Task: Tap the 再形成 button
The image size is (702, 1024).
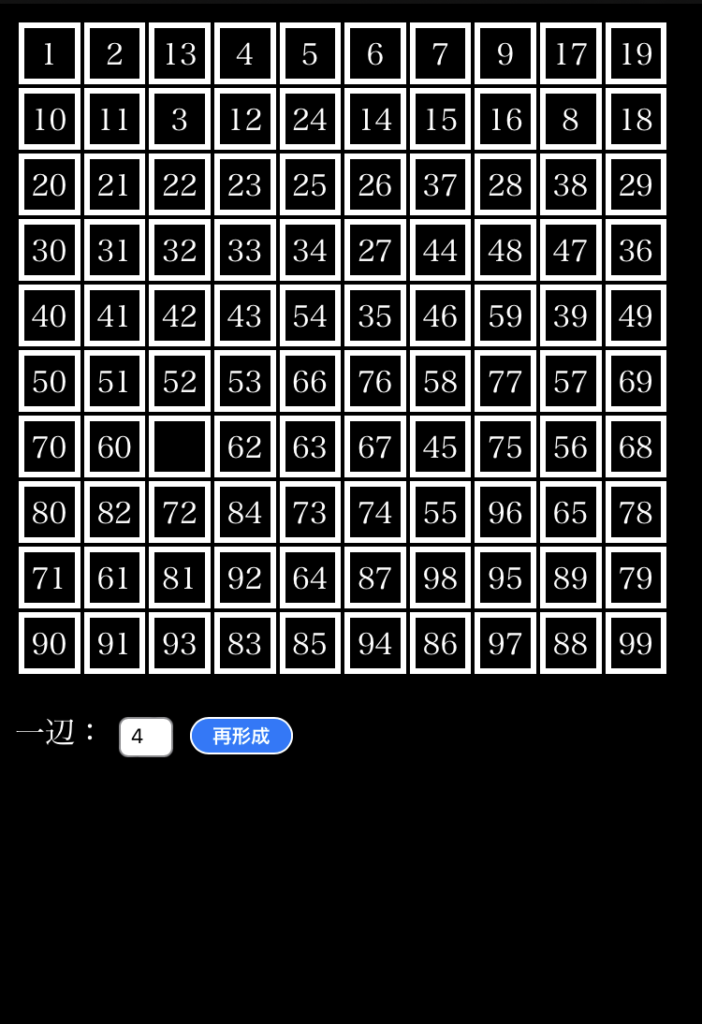Action: tap(241, 736)
